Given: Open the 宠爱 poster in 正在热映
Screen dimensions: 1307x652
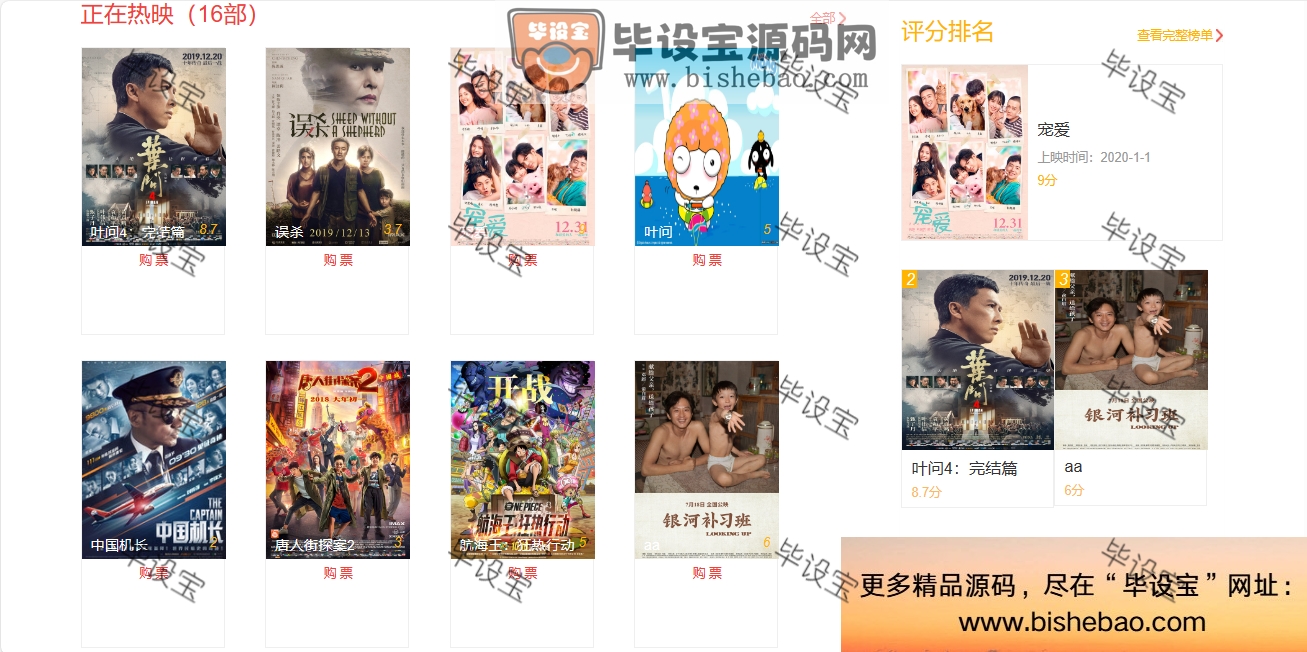Looking at the screenshot, I should coord(522,146).
